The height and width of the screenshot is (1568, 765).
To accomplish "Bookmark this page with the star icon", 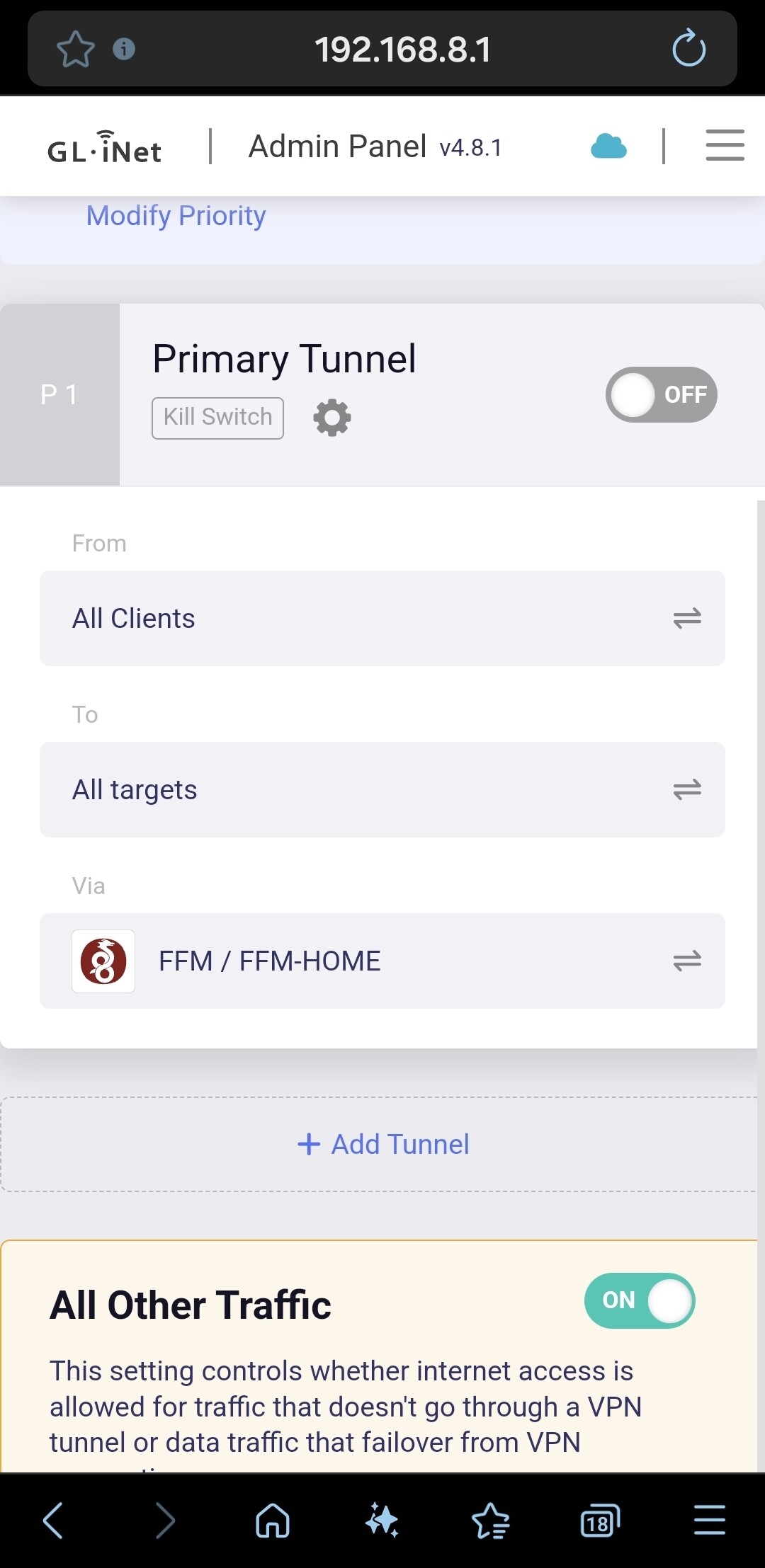I will pos(75,50).
